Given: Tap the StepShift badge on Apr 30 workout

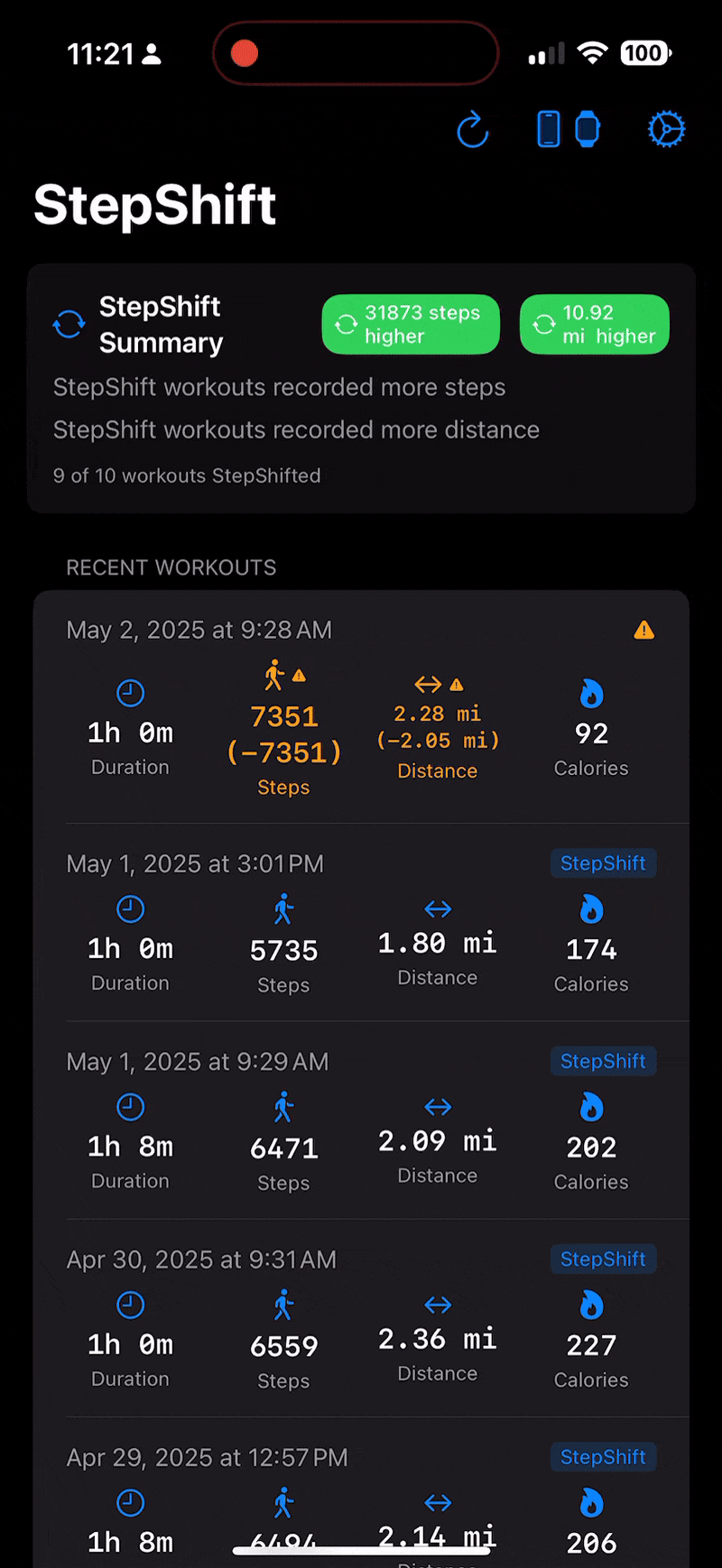Looking at the screenshot, I should [x=603, y=1259].
